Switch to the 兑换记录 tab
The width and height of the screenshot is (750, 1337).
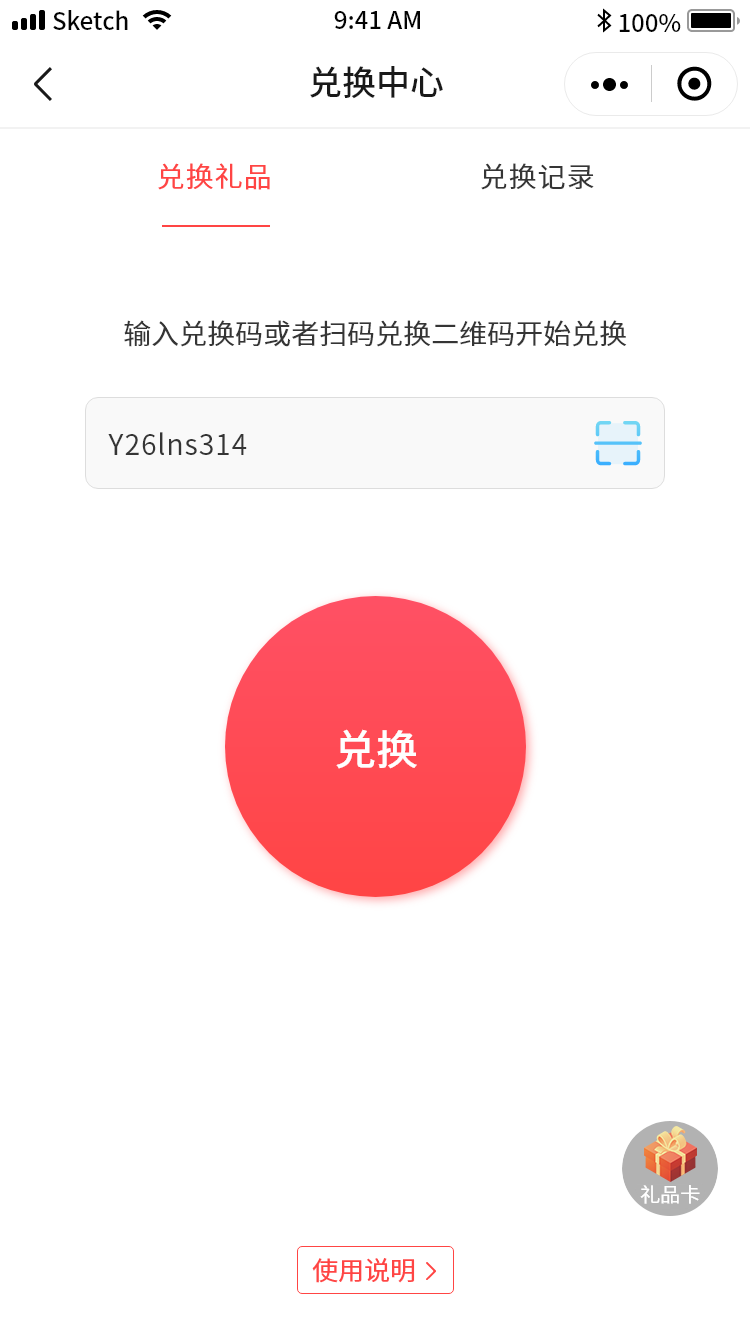pyautogui.click(x=537, y=178)
